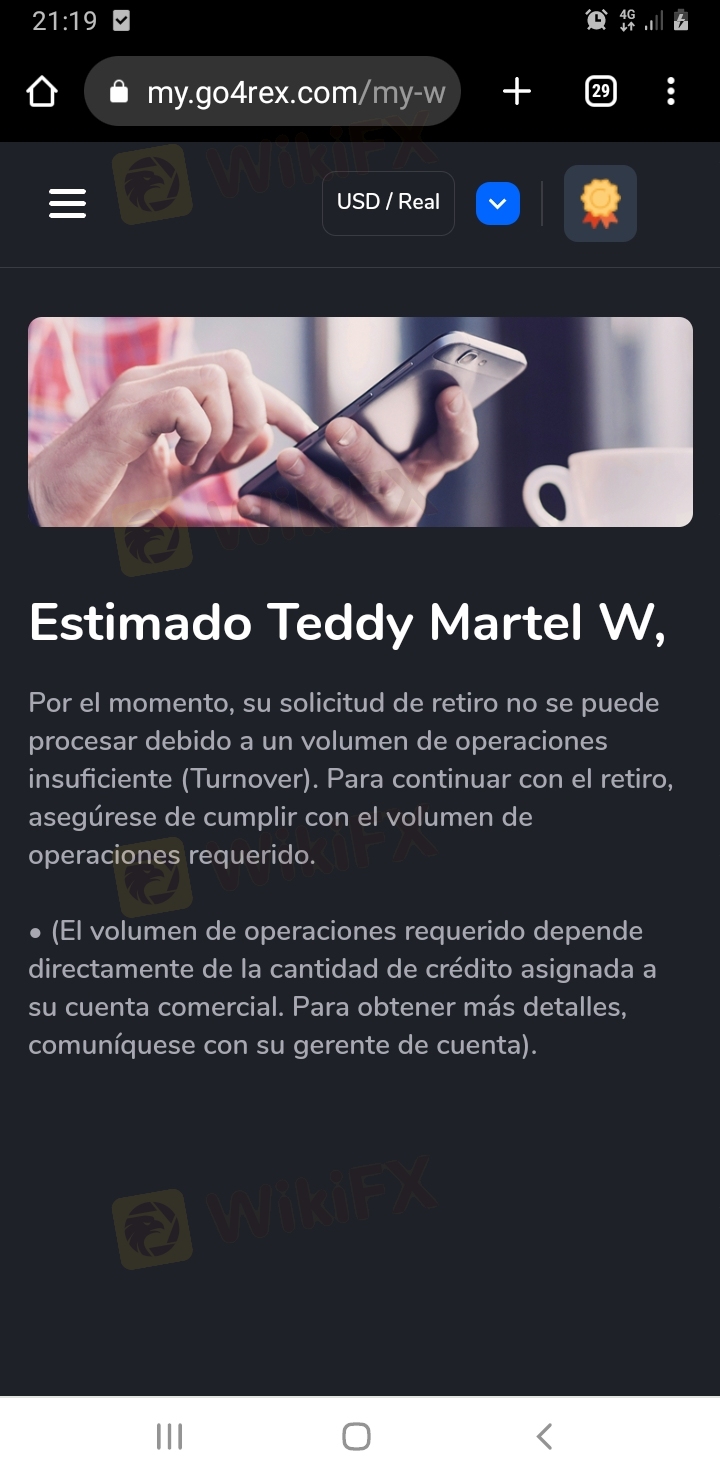Open the award badge icon
Image resolution: width=720 pixels, height=1480 pixels.
pyautogui.click(x=600, y=204)
